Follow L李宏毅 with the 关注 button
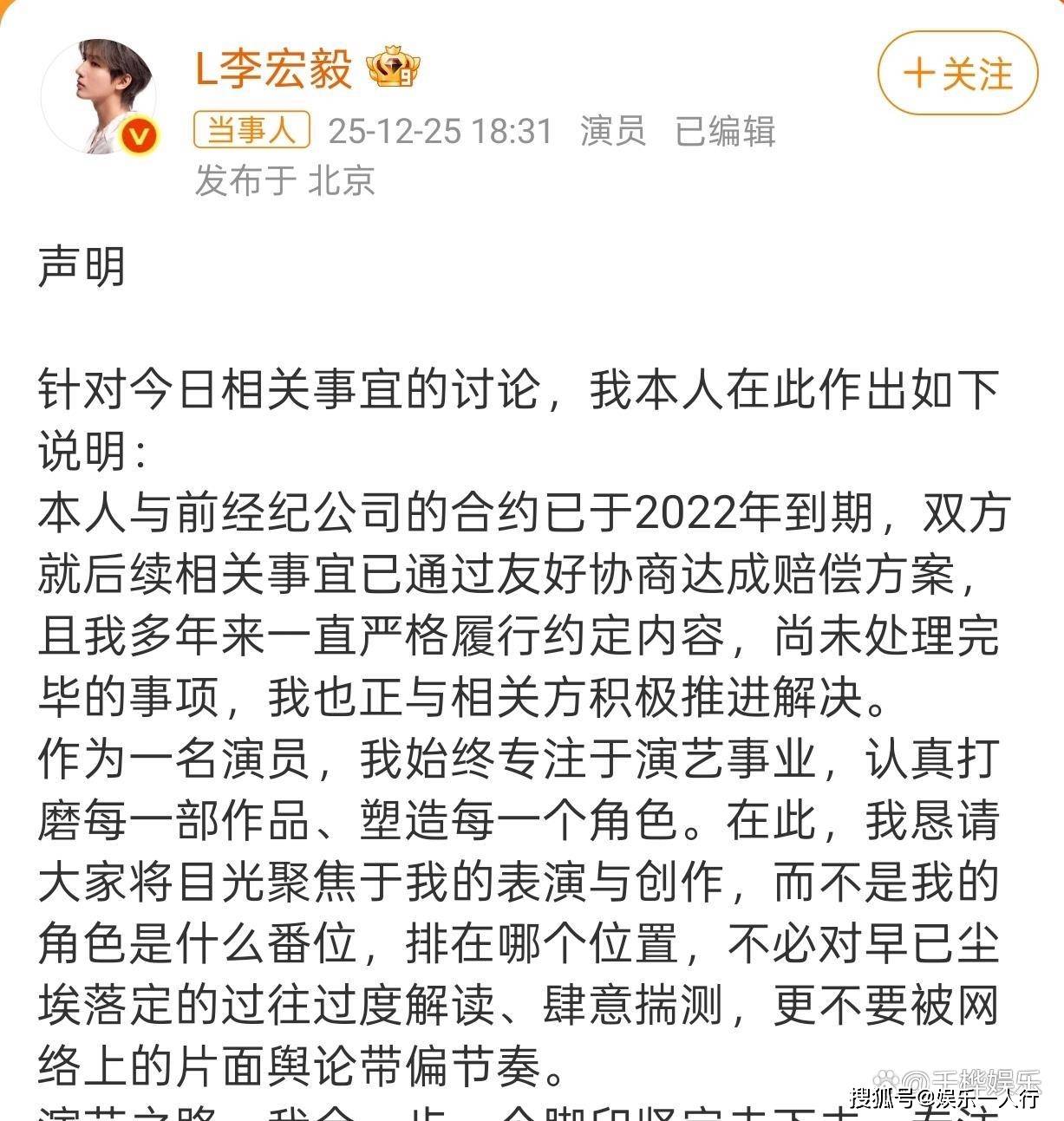Viewport: 1064px width, 1121px height. [957, 74]
